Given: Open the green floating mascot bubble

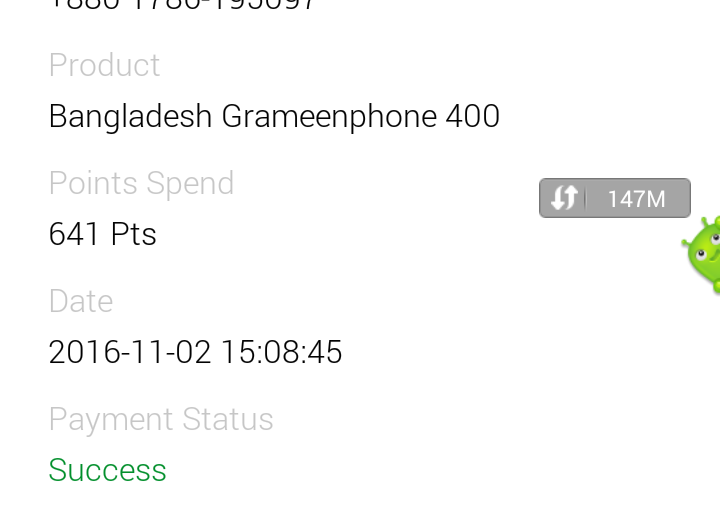Looking at the screenshot, I should tap(704, 254).
